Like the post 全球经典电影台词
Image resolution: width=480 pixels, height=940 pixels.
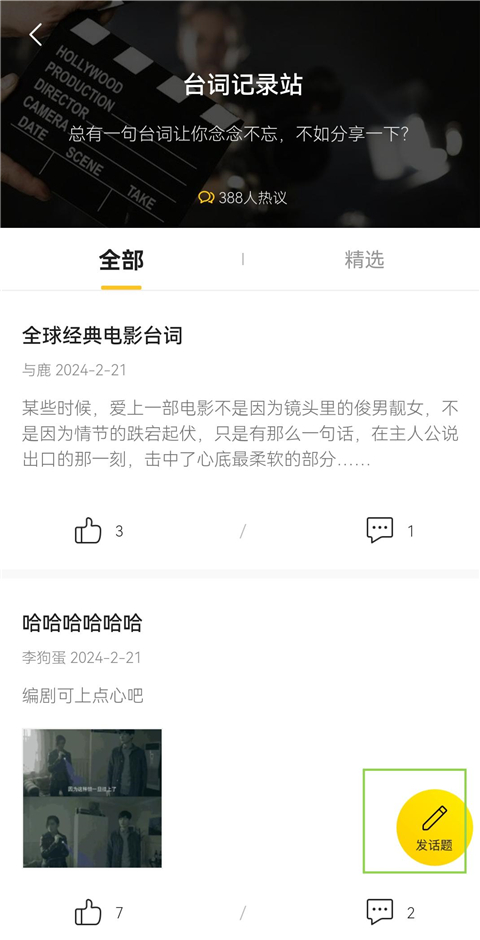click(88, 531)
